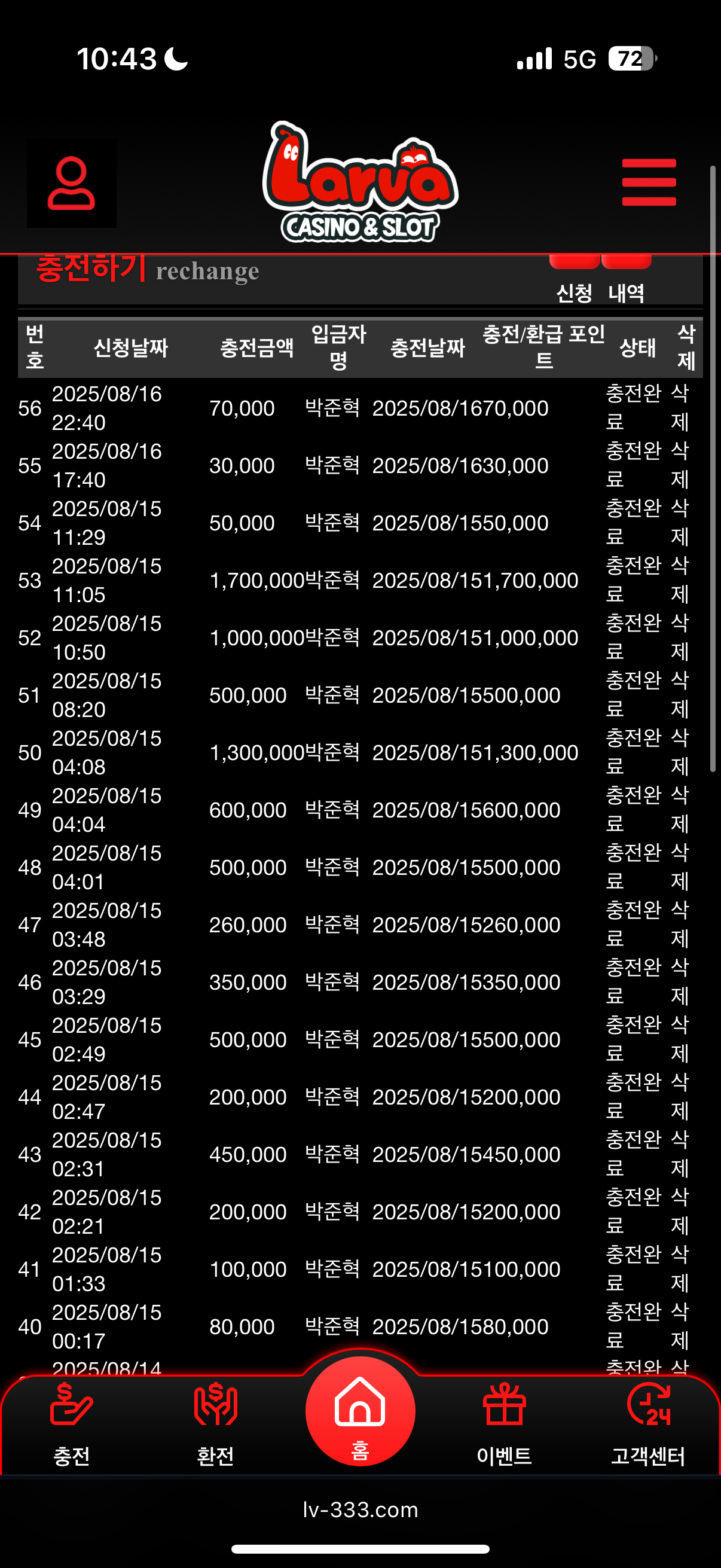The height and width of the screenshot is (1568, 721).
Task: Open the red hamburger menu
Action: [x=649, y=182]
